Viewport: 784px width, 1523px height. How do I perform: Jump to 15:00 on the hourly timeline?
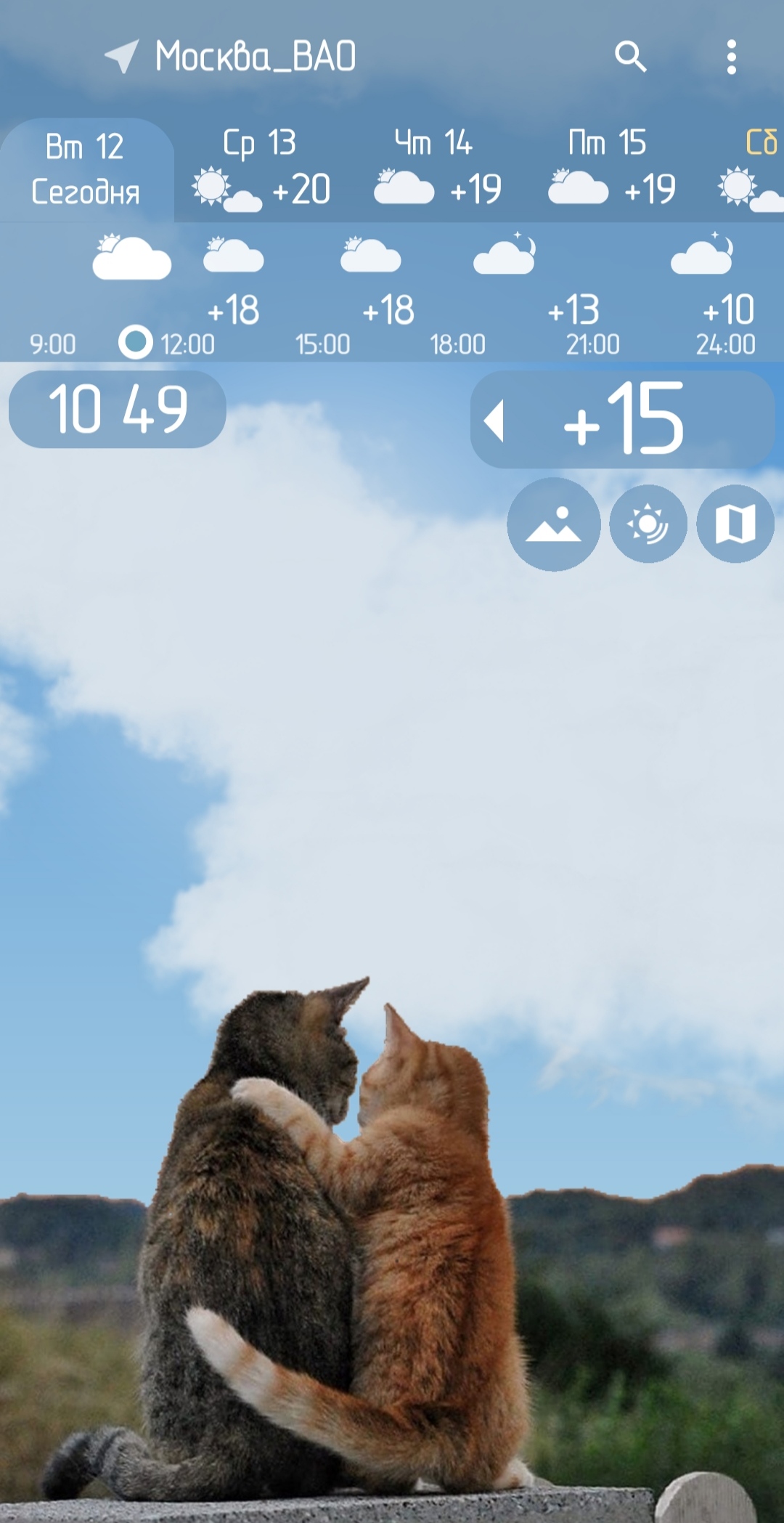[322, 344]
